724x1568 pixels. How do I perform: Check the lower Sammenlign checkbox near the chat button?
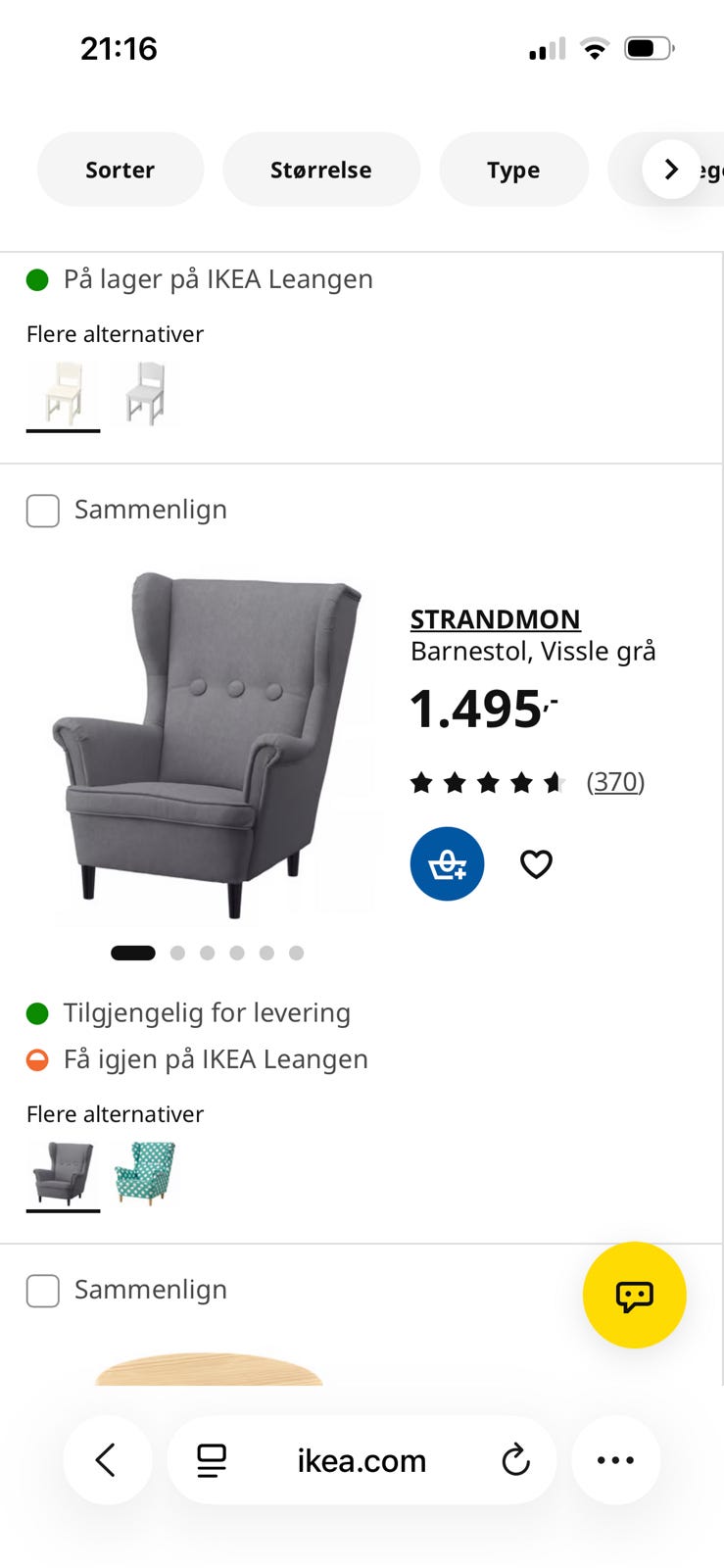43,1291
